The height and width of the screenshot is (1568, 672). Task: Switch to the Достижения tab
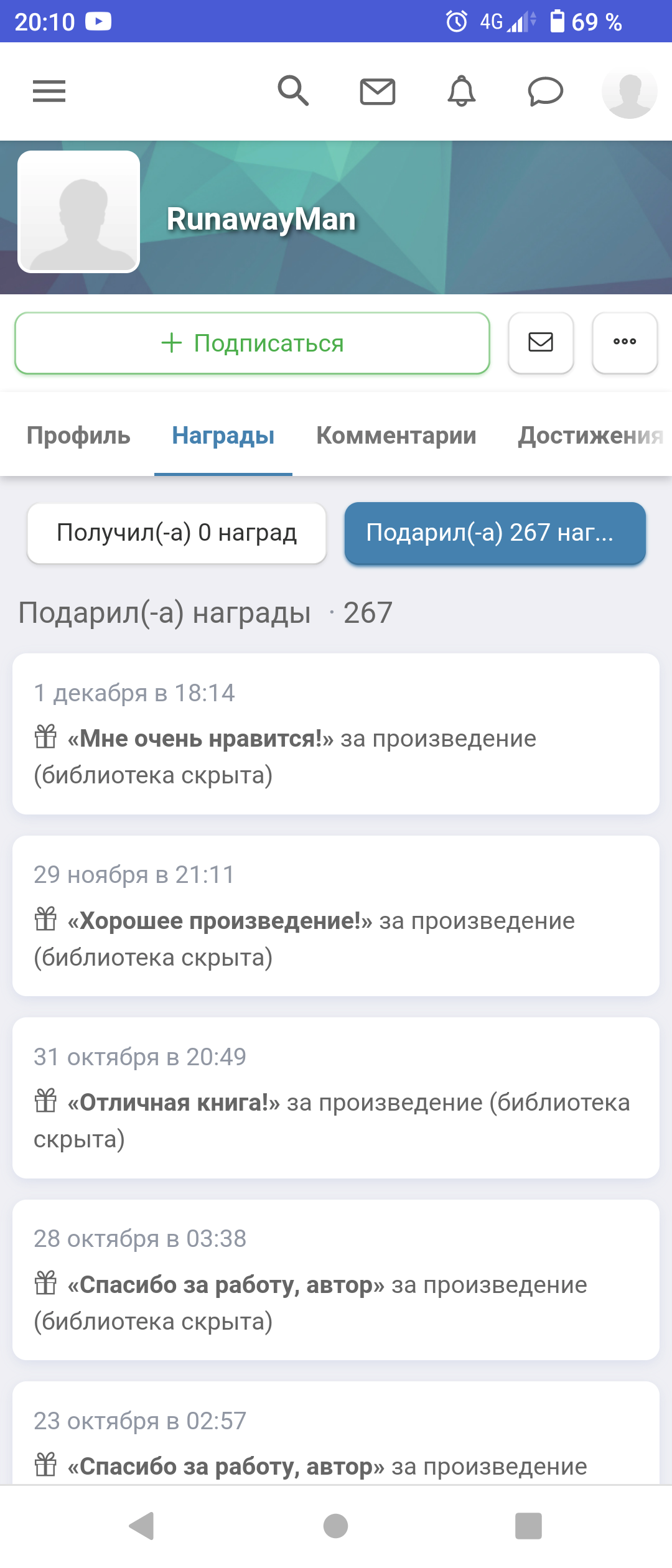pyautogui.click(x=590, y=436)
